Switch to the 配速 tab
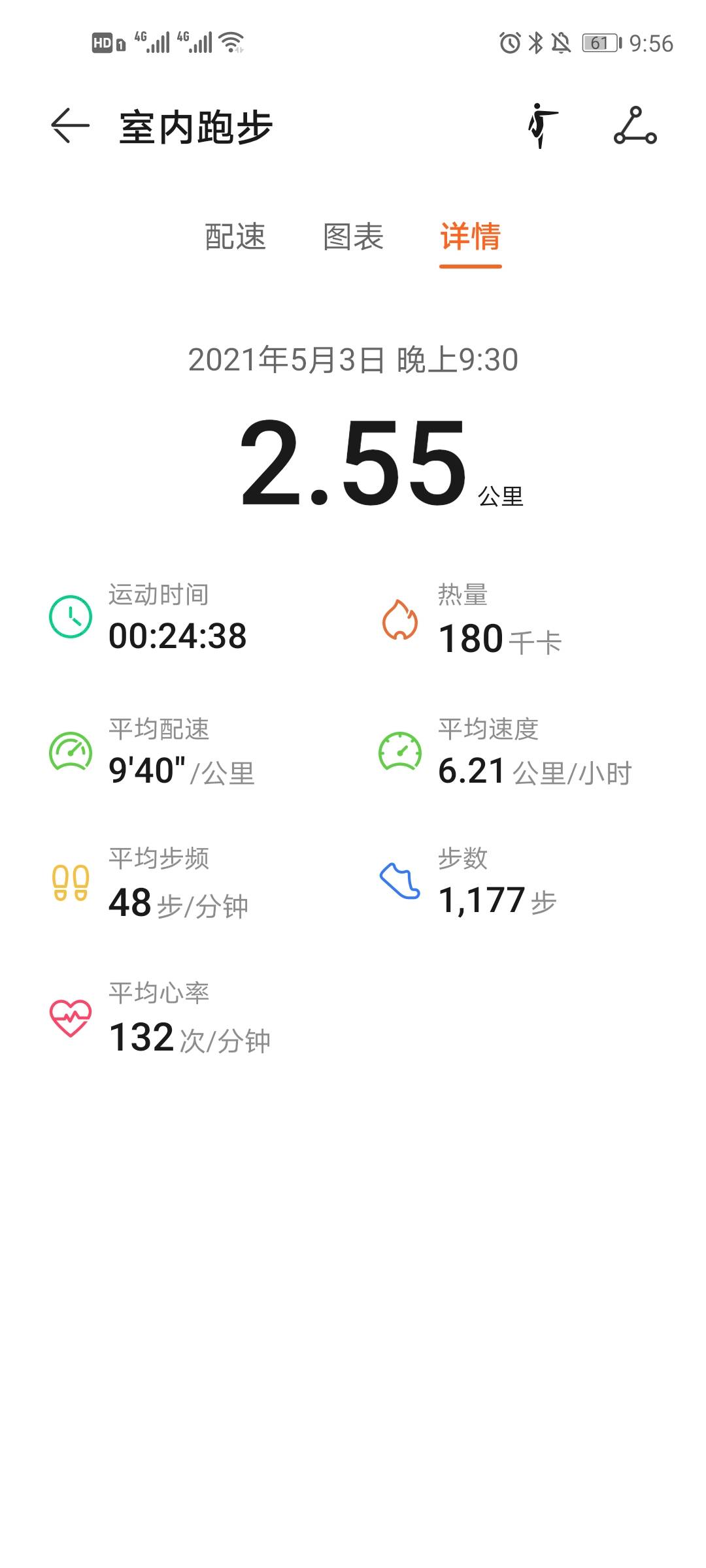Screen dimensions: 706x1568 click(235, 238)
